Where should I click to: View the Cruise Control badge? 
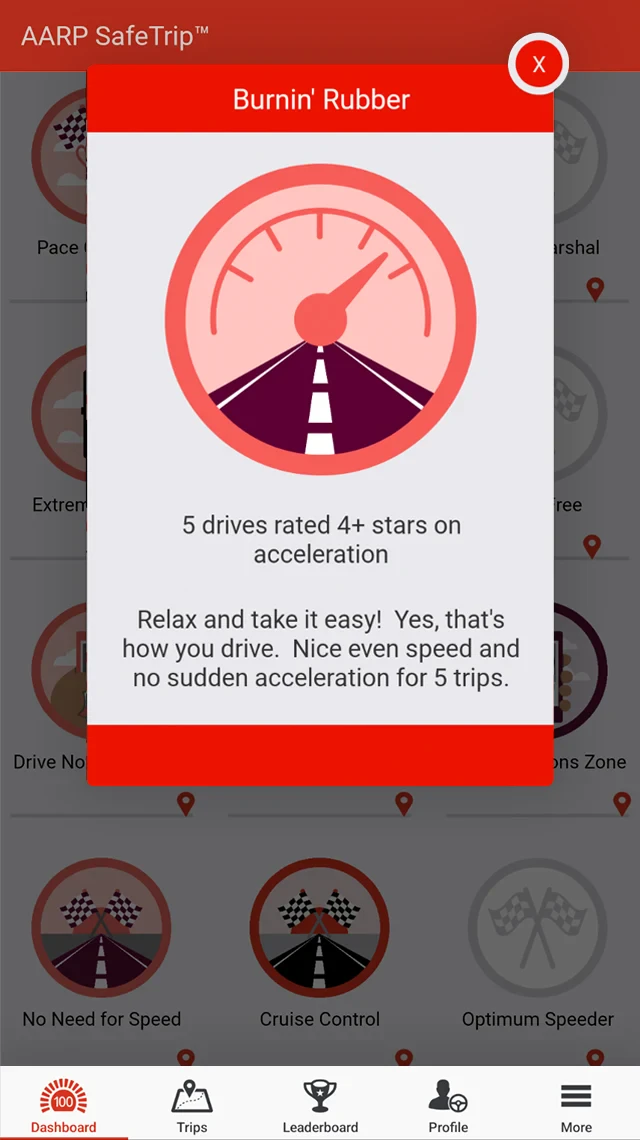[320, 928]
